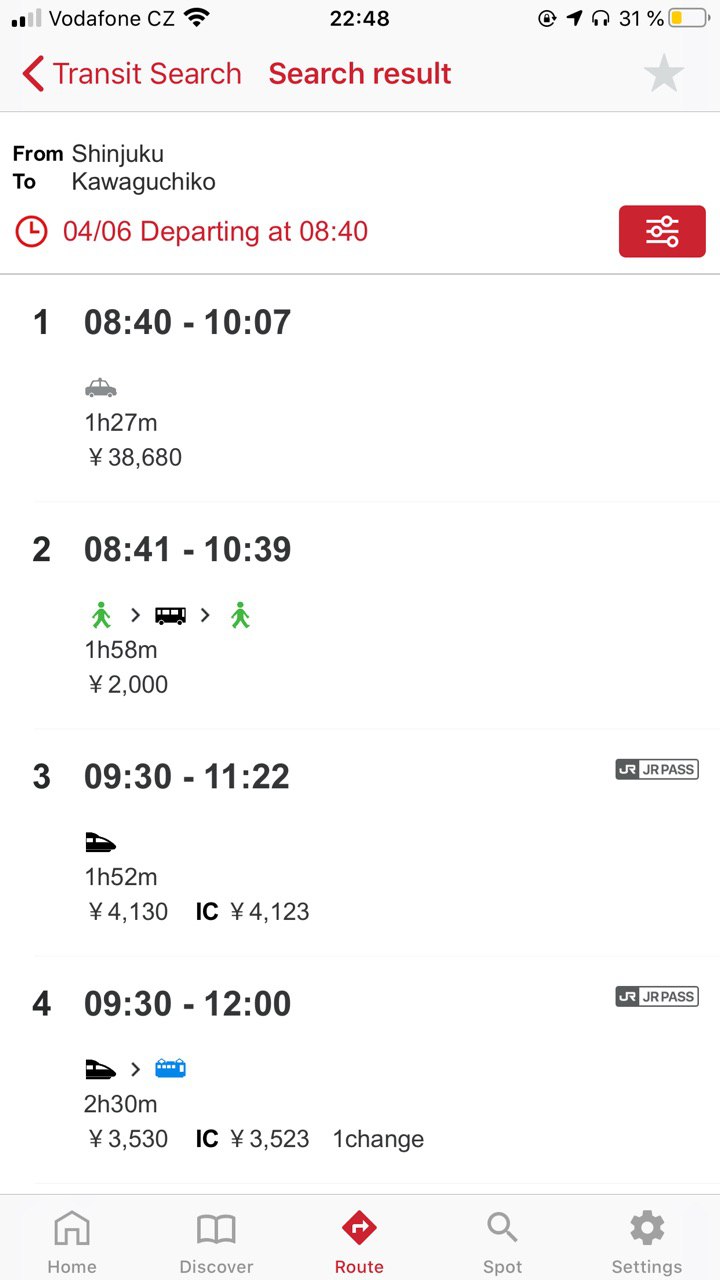Select the Route tab

359,1240
